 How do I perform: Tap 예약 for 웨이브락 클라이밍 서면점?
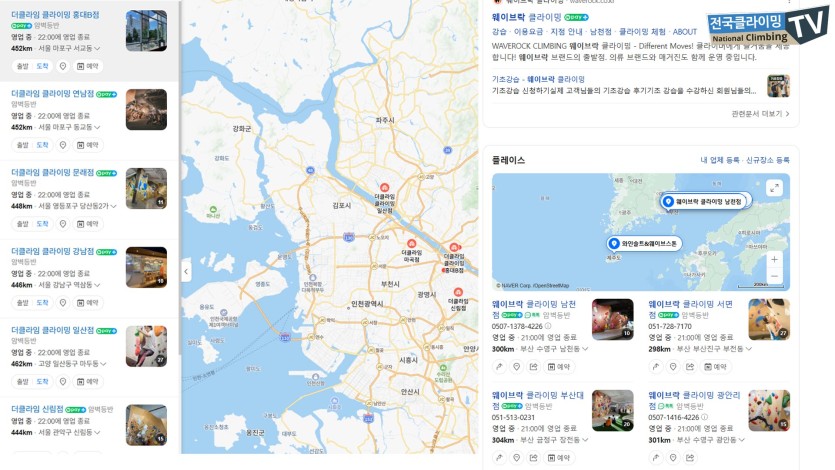(x=716, y=366)
